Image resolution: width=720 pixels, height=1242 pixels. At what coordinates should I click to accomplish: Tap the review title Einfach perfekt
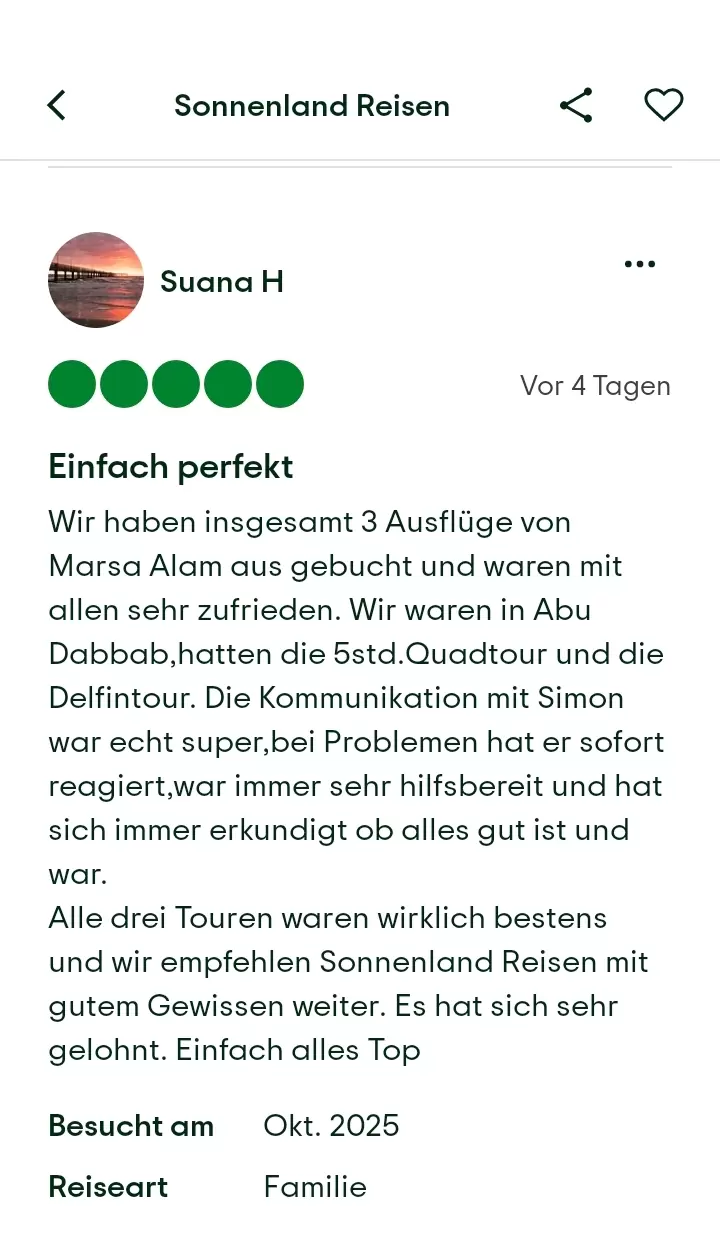[x=170, y=466]
